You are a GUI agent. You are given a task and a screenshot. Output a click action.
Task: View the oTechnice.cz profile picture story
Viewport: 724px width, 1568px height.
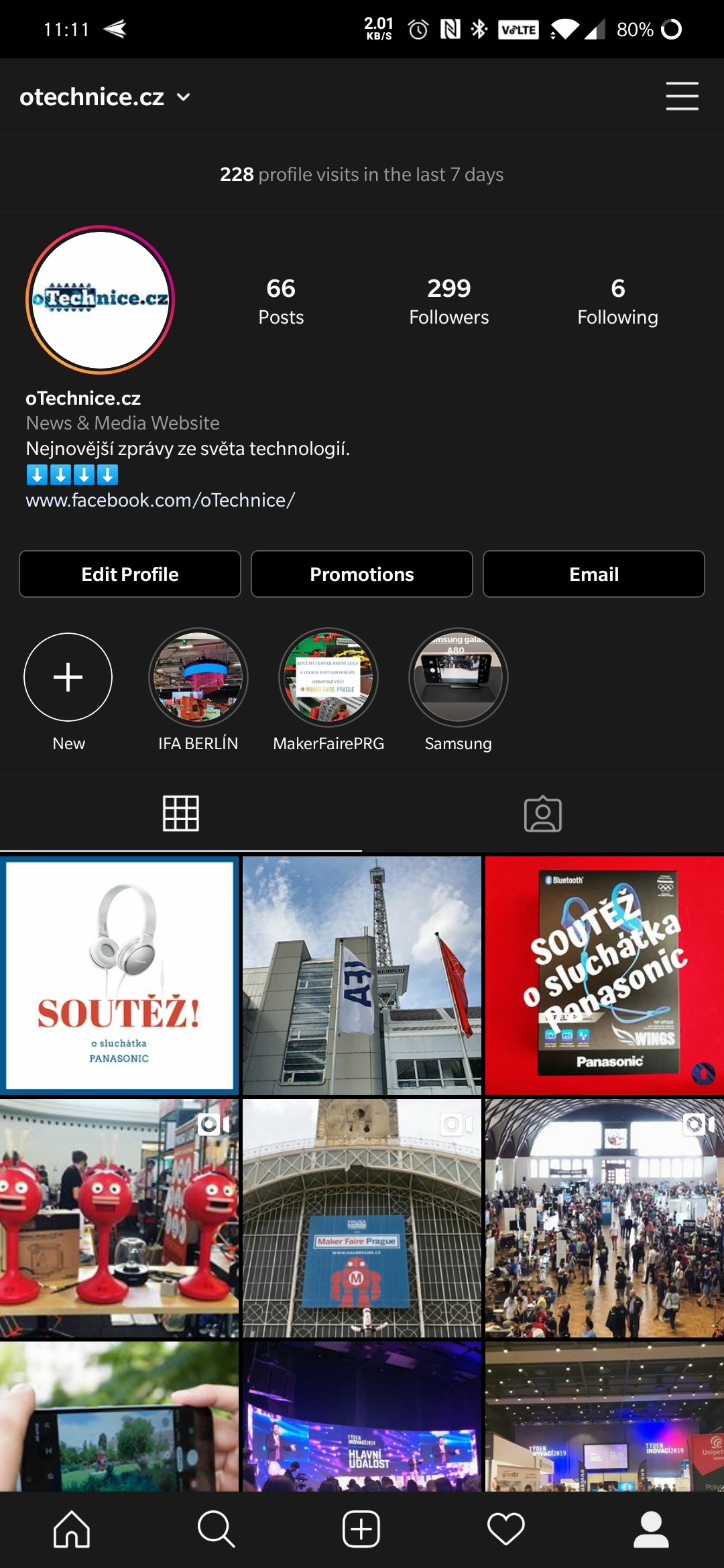[101, 300]
